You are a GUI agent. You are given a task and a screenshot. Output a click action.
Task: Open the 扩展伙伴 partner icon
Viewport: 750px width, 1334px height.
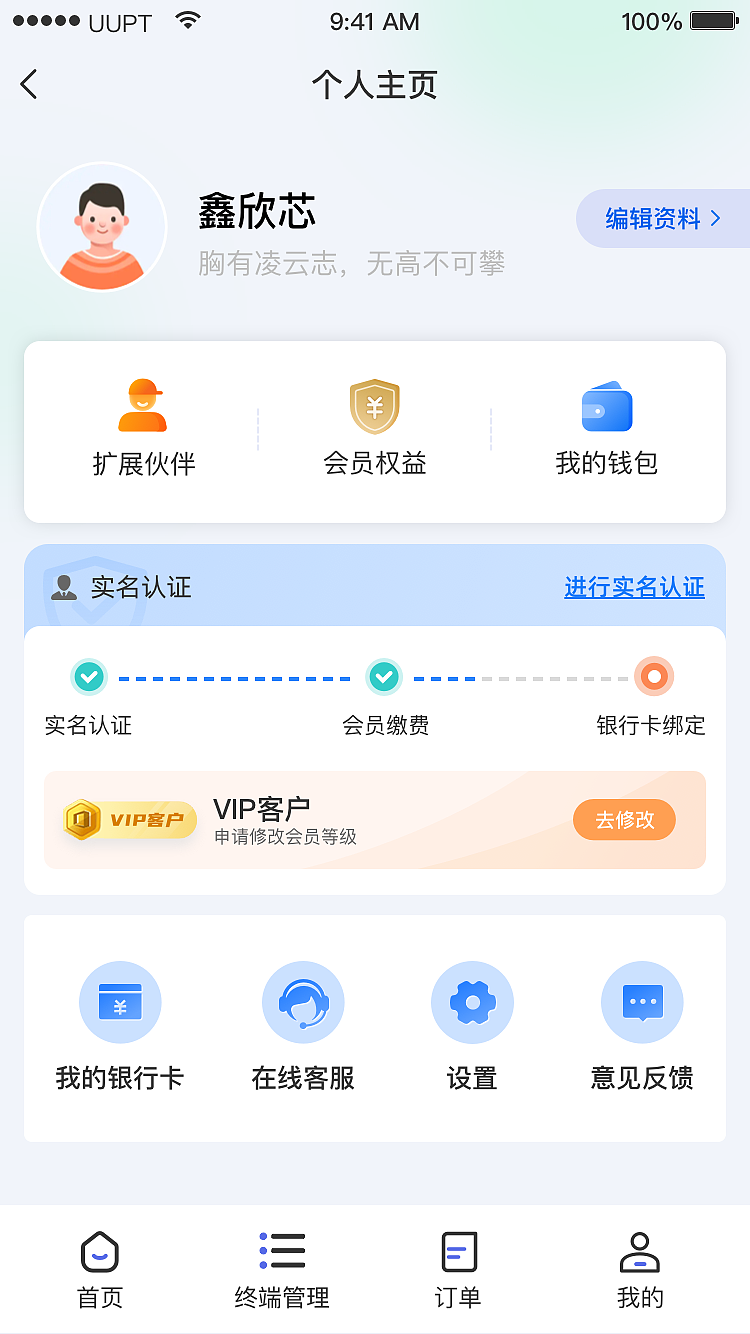142,405
